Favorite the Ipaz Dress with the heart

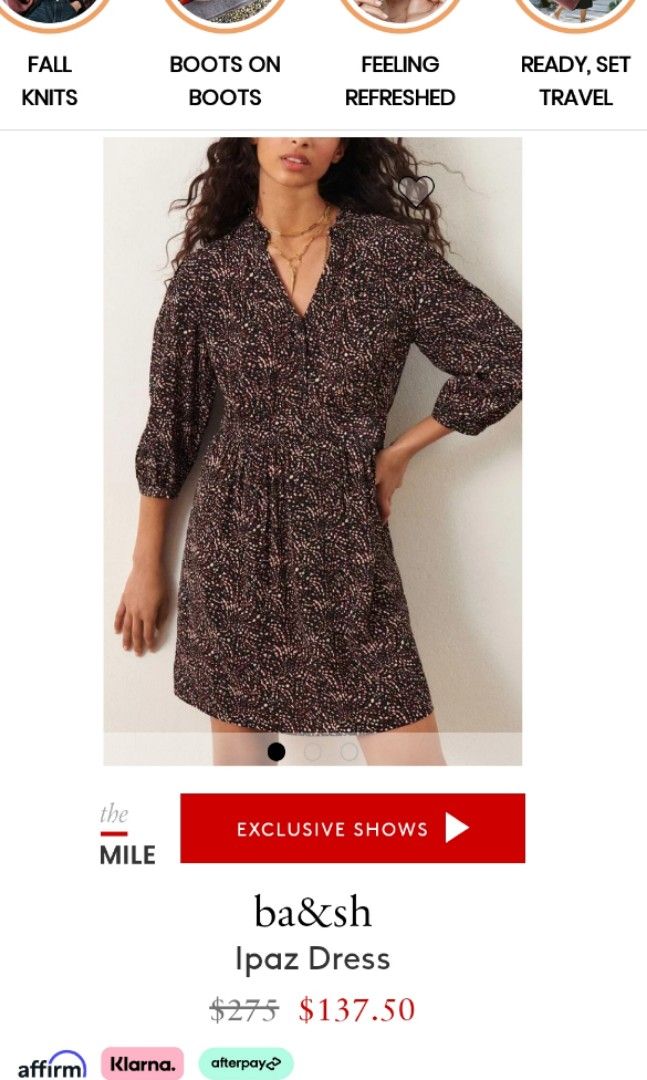(415, 190)
